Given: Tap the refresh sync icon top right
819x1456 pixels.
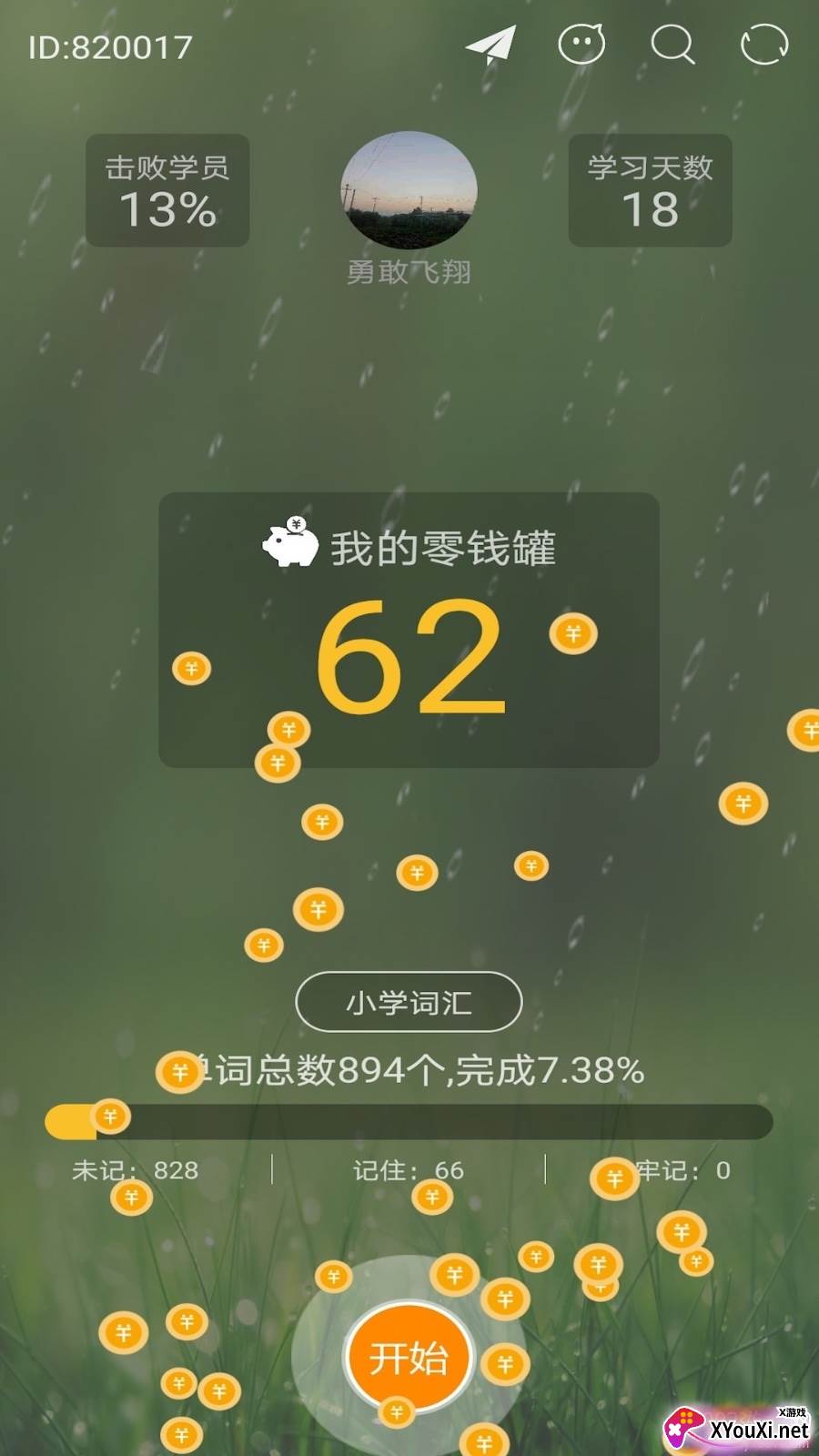Looking at the screenshot, I should coord(764,44).
